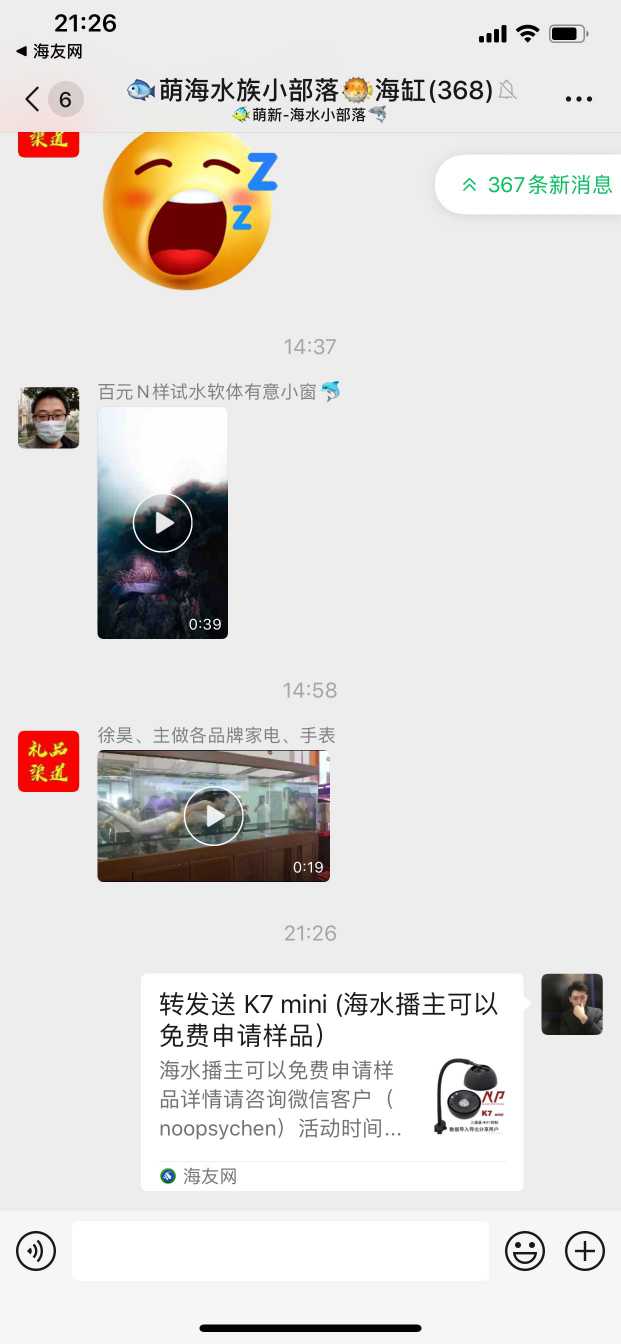This screenshot has width=621, height=1344.
Task: Jump to 367 new messages
Action: pyautogui.click(x=536, y=185)
